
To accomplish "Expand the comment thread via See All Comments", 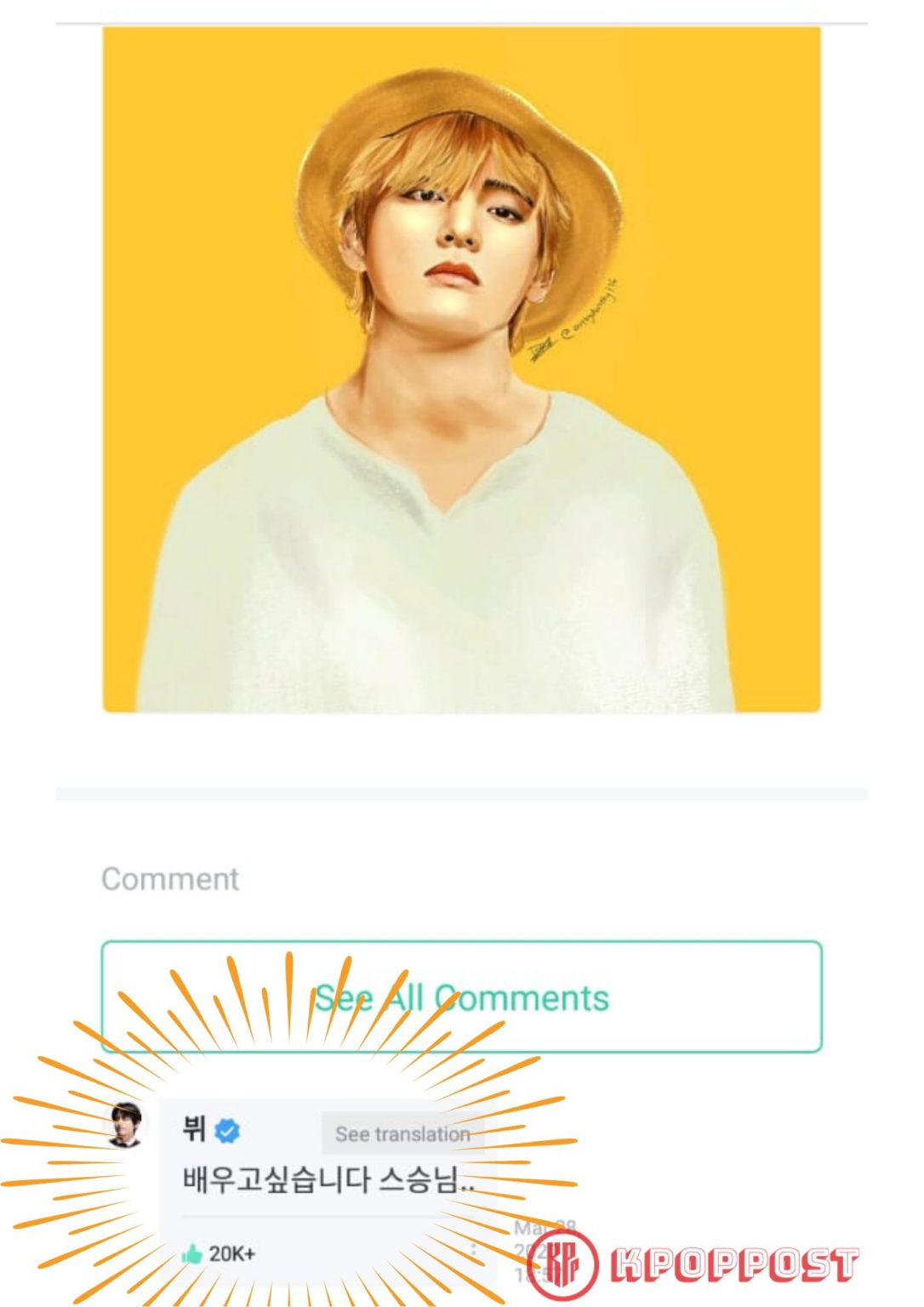I will [462, 998].
